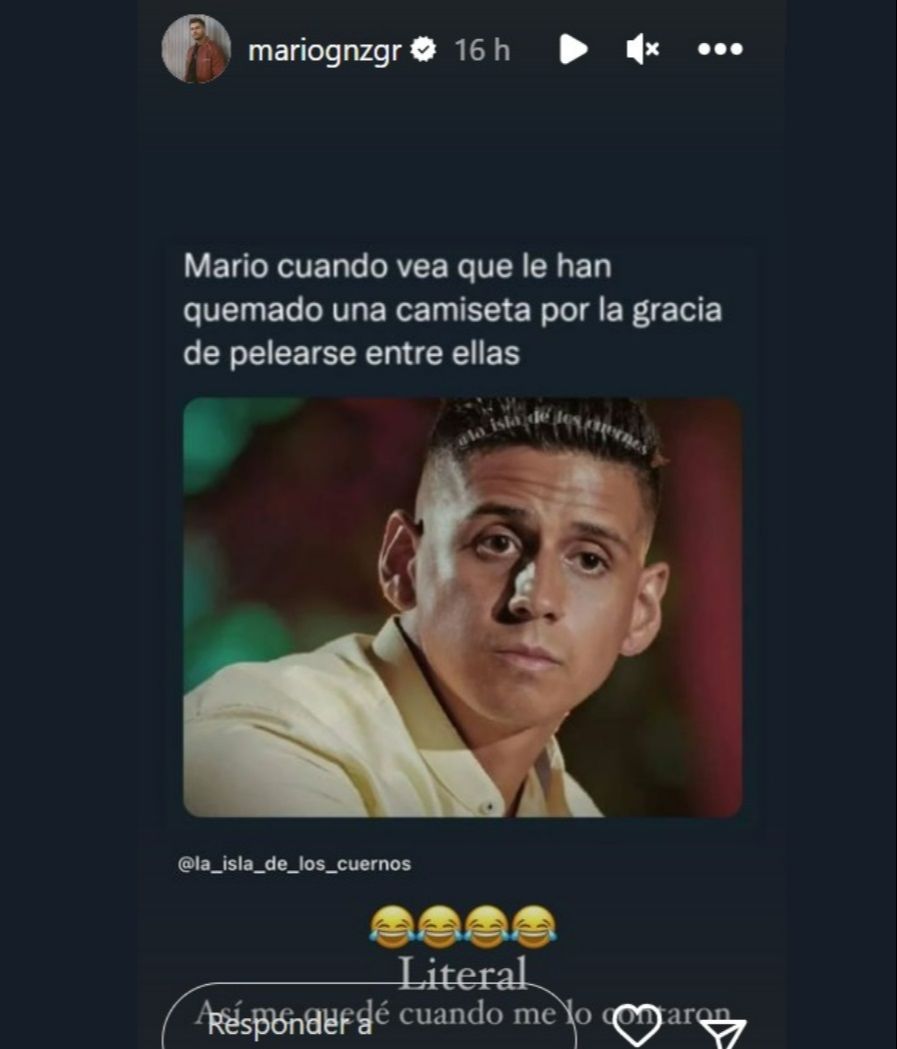The width and height of the screenshot is (897, 1049).
Task: Visit the mariognzgr profile via username
Action: [x=320, y=46]
